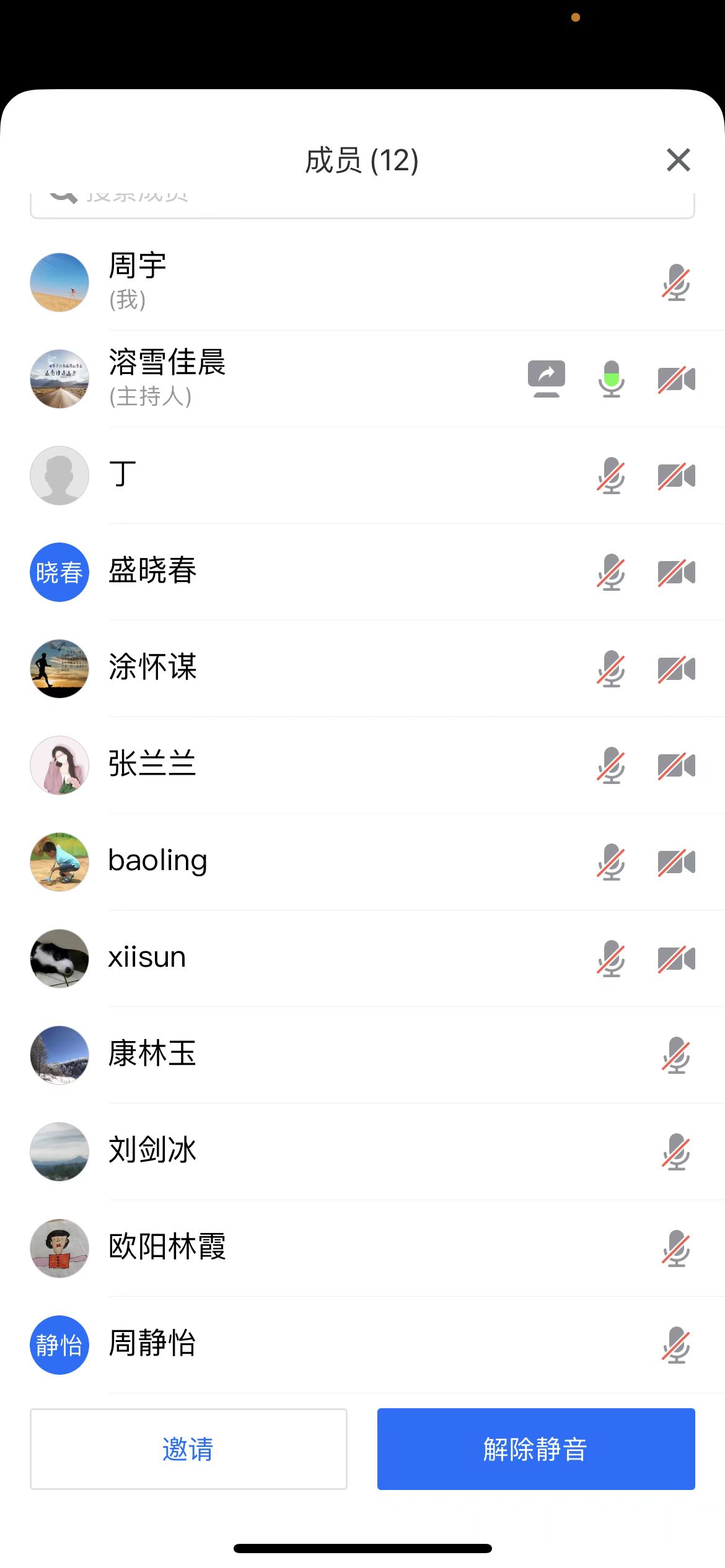The image size is (725, 1568).
Task: Close the members panel
Action: [678, 160]
